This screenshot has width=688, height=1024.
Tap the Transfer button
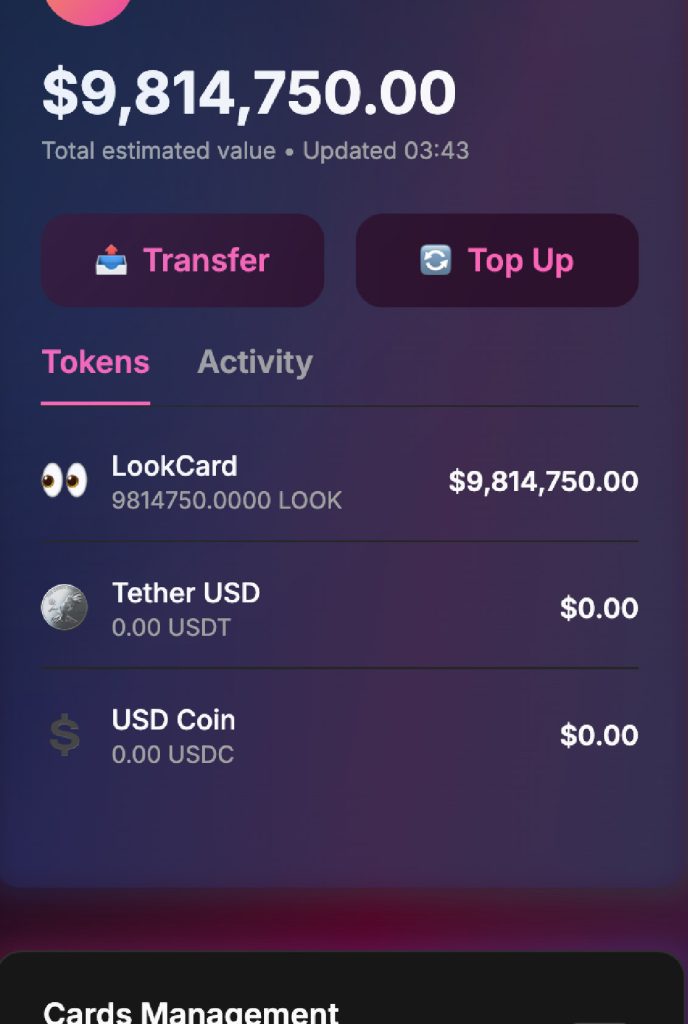[x=182, y=260]
